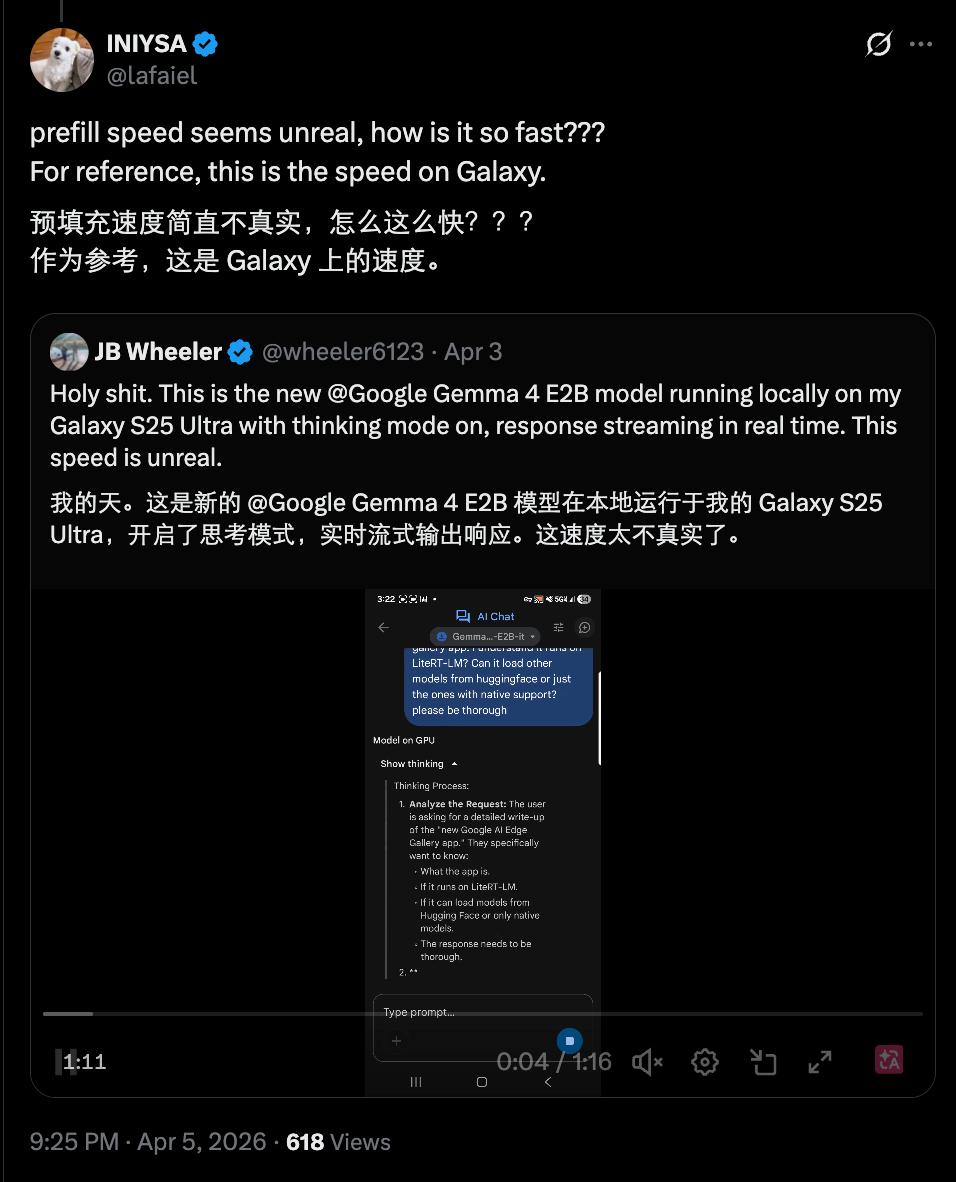Enter picture-in-picture mode
Viewport: 956px width, 1182px height.
point(763,1062)
